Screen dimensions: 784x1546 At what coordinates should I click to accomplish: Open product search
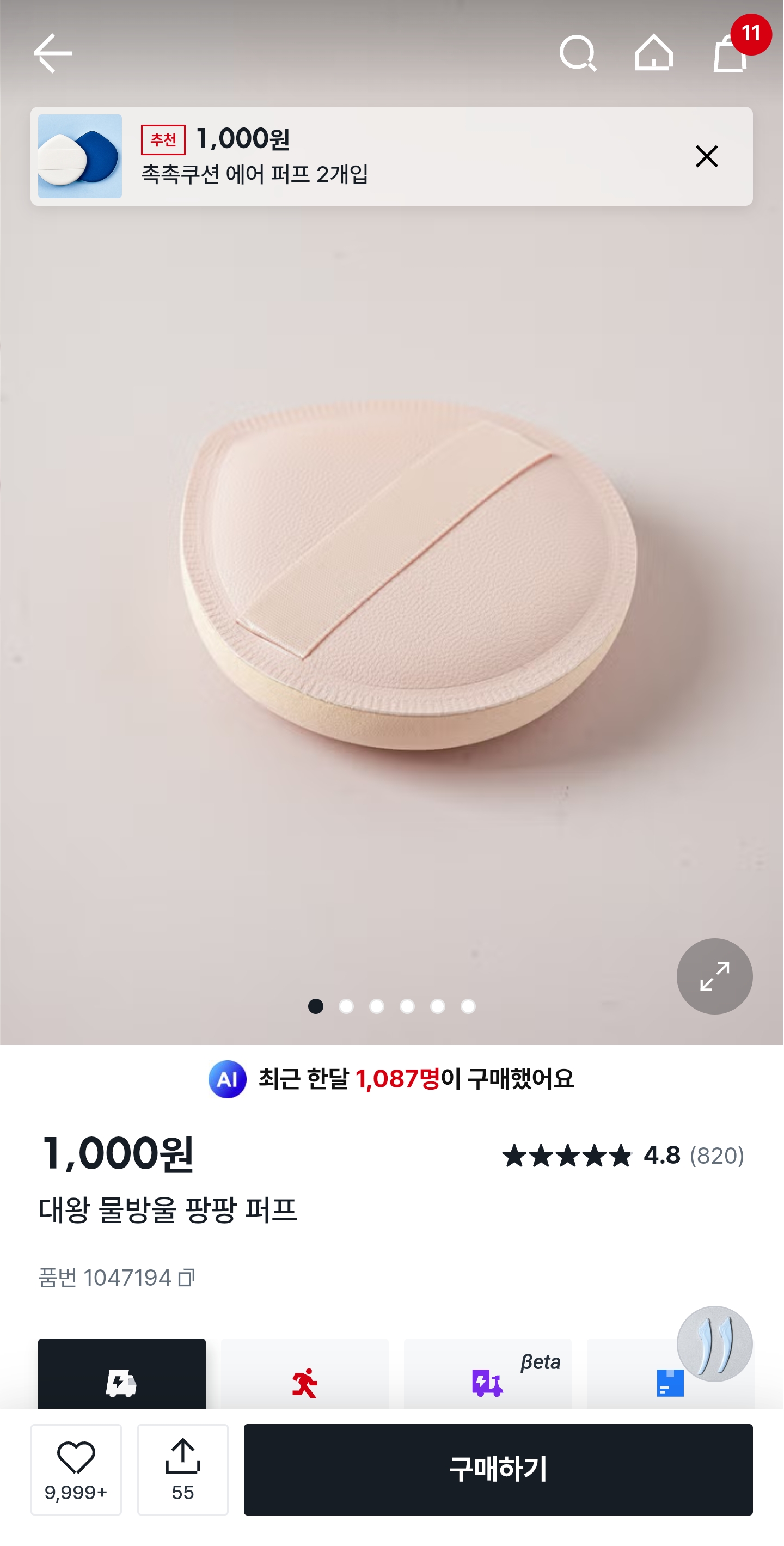(x=578, y=53)
